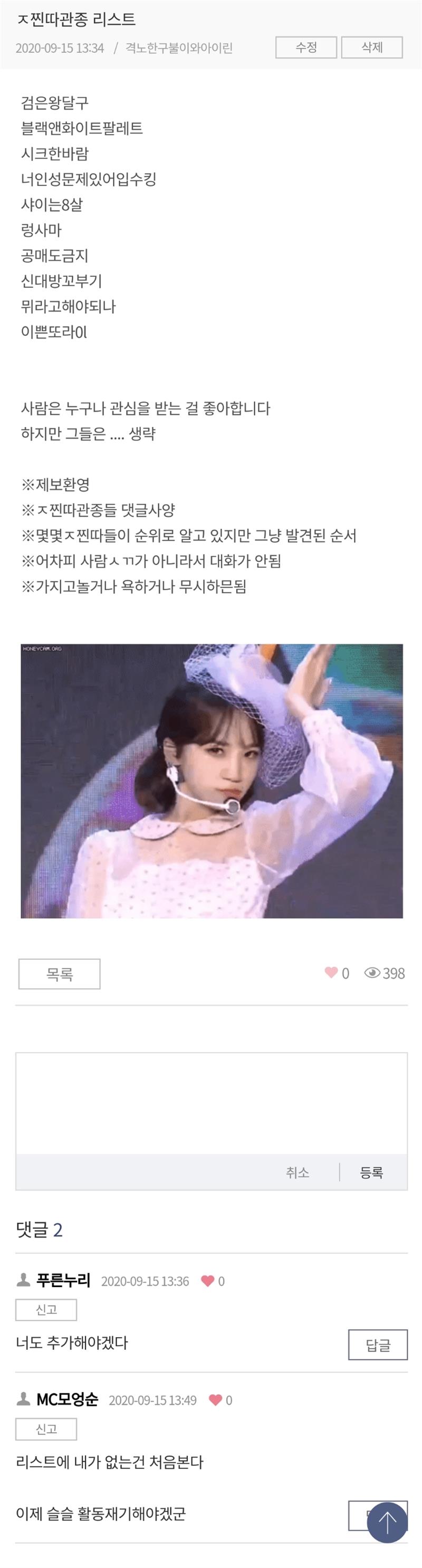Report 푸른누리's comment via 신고

[46, 1309]
